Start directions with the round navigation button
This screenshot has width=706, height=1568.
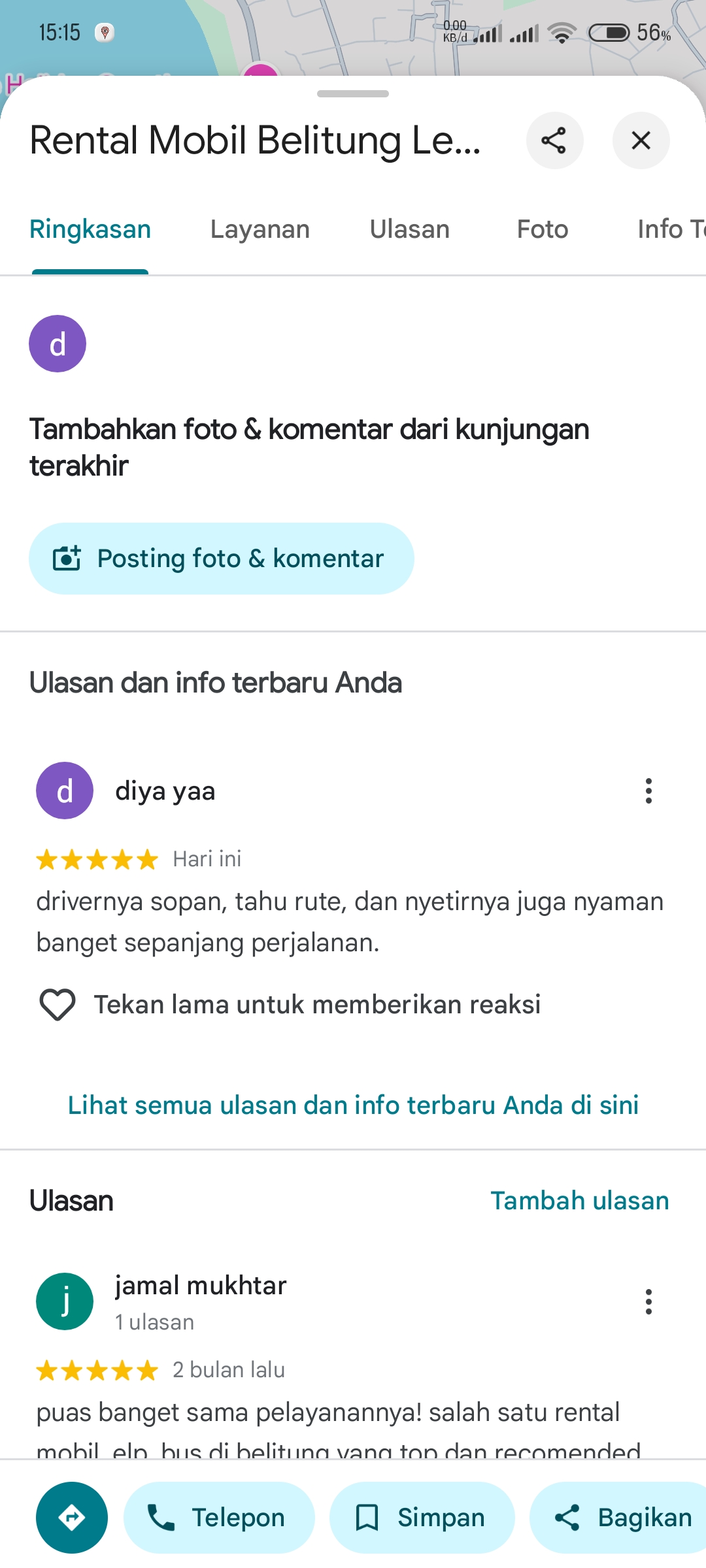tap(72, 1517)
